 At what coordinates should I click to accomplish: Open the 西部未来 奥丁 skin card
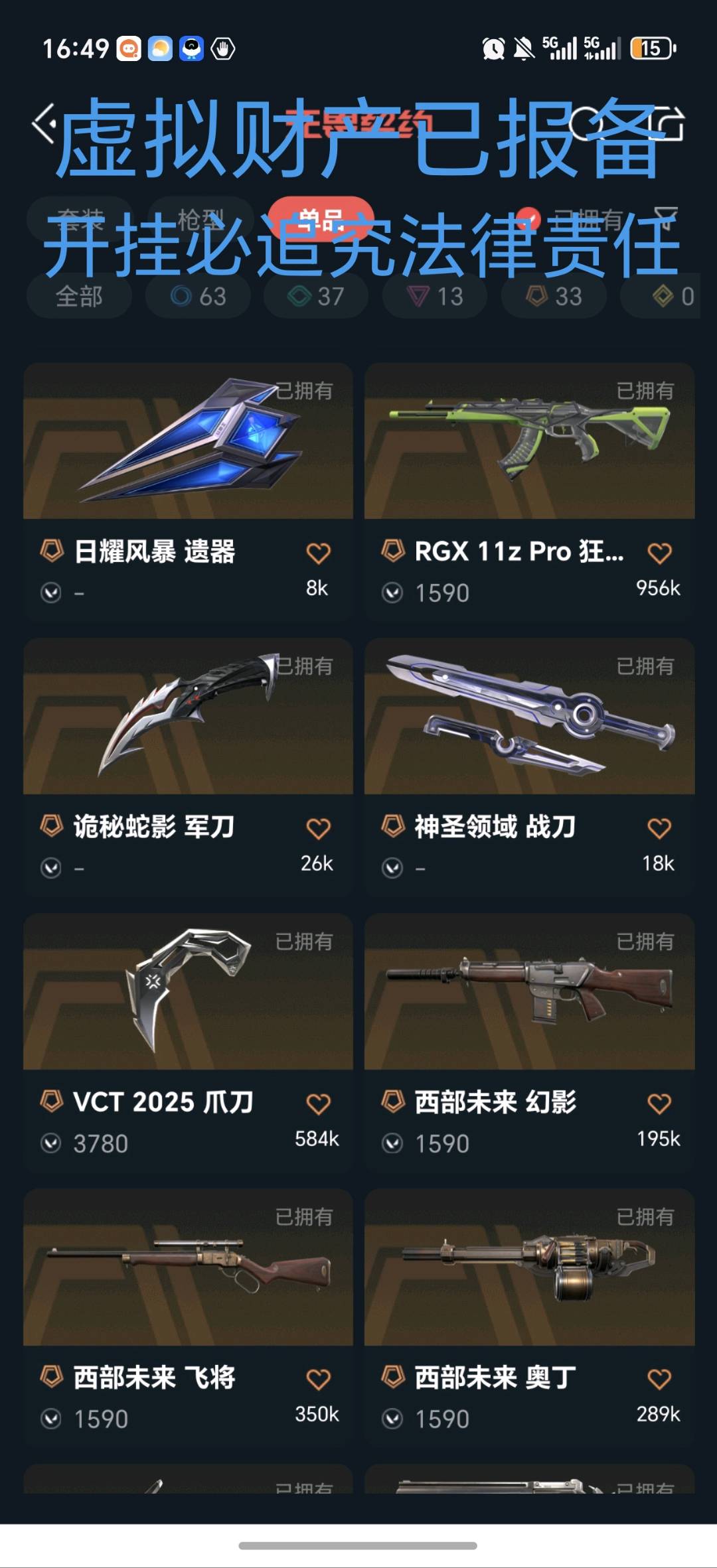pyautogui.click(x=529, y=1267)
